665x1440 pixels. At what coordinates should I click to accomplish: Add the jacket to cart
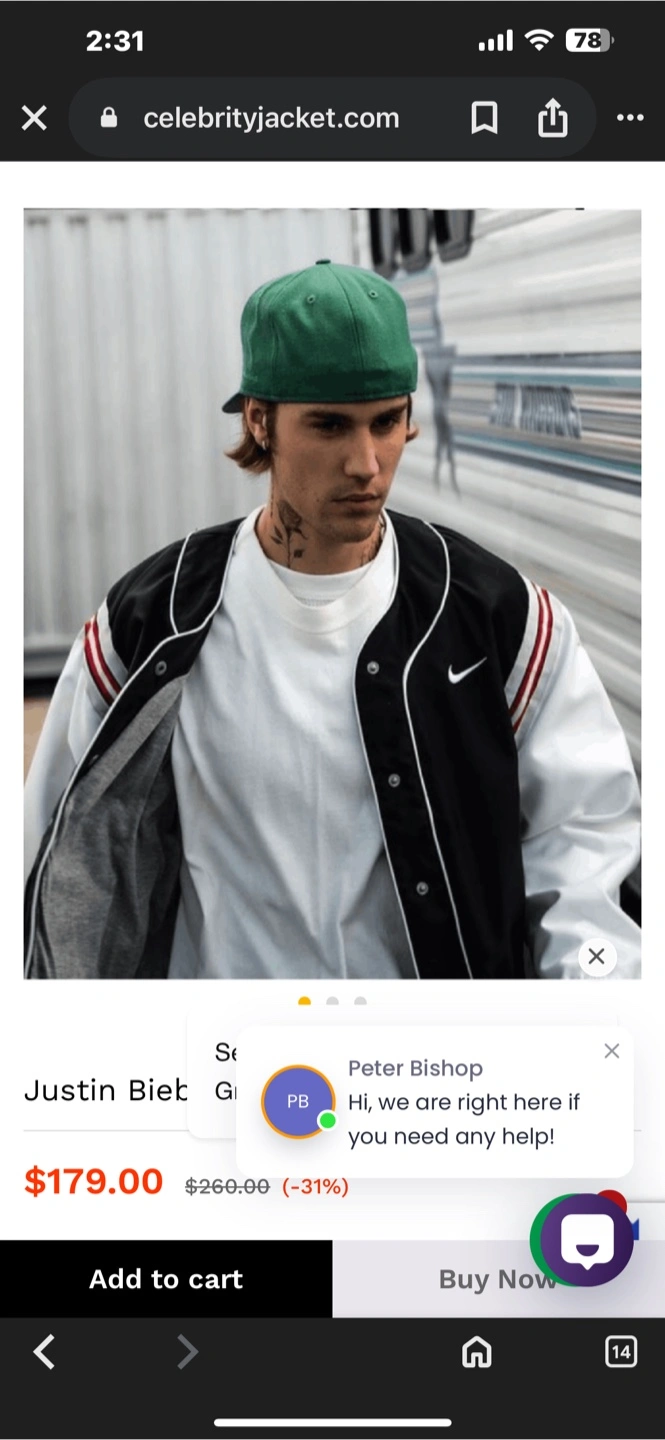click(x=166, y=1279)
